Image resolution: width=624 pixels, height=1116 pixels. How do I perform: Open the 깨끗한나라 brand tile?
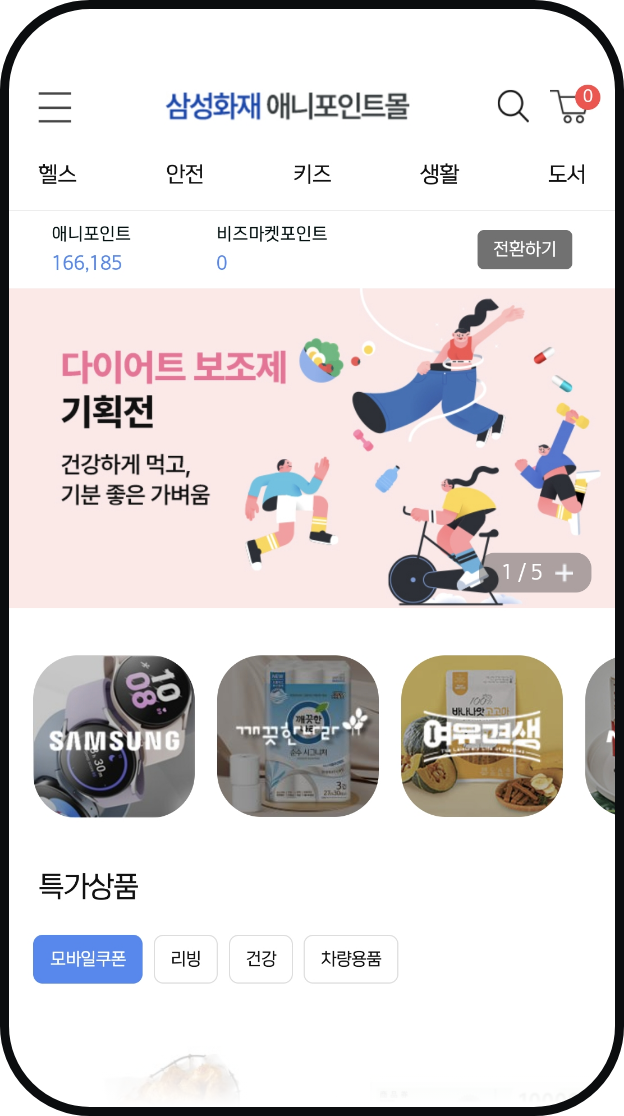click(298, 736)
